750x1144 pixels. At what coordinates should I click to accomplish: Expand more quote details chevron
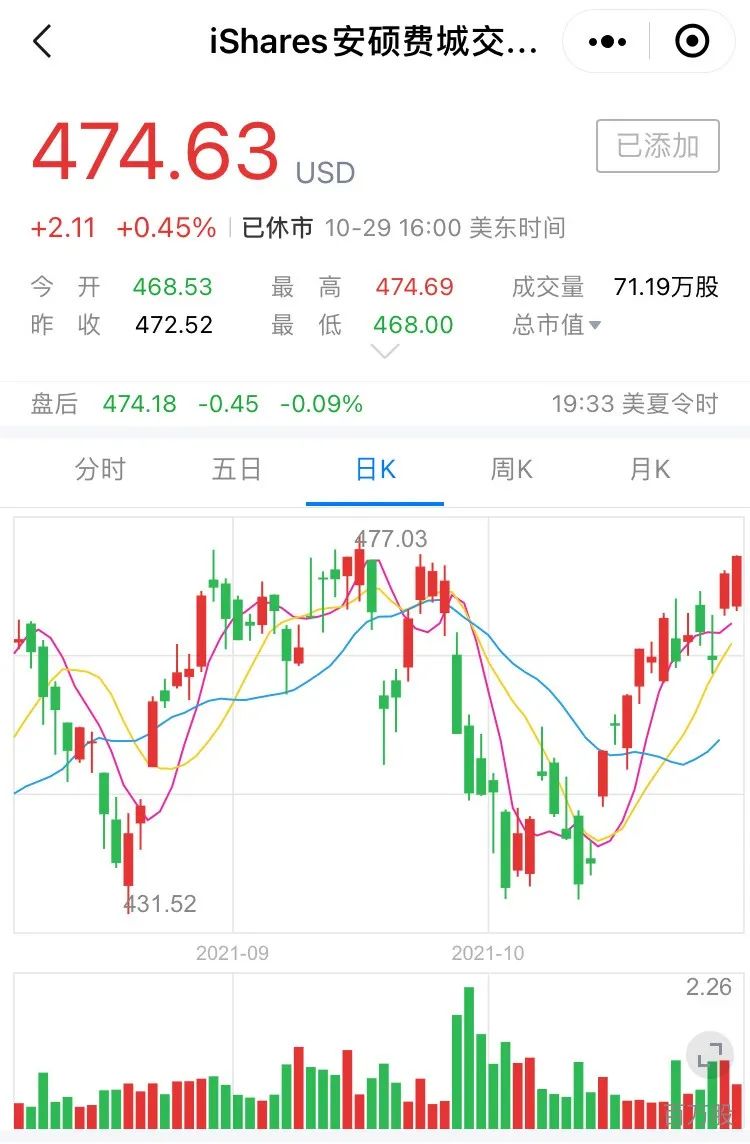[x=384, y=352]
